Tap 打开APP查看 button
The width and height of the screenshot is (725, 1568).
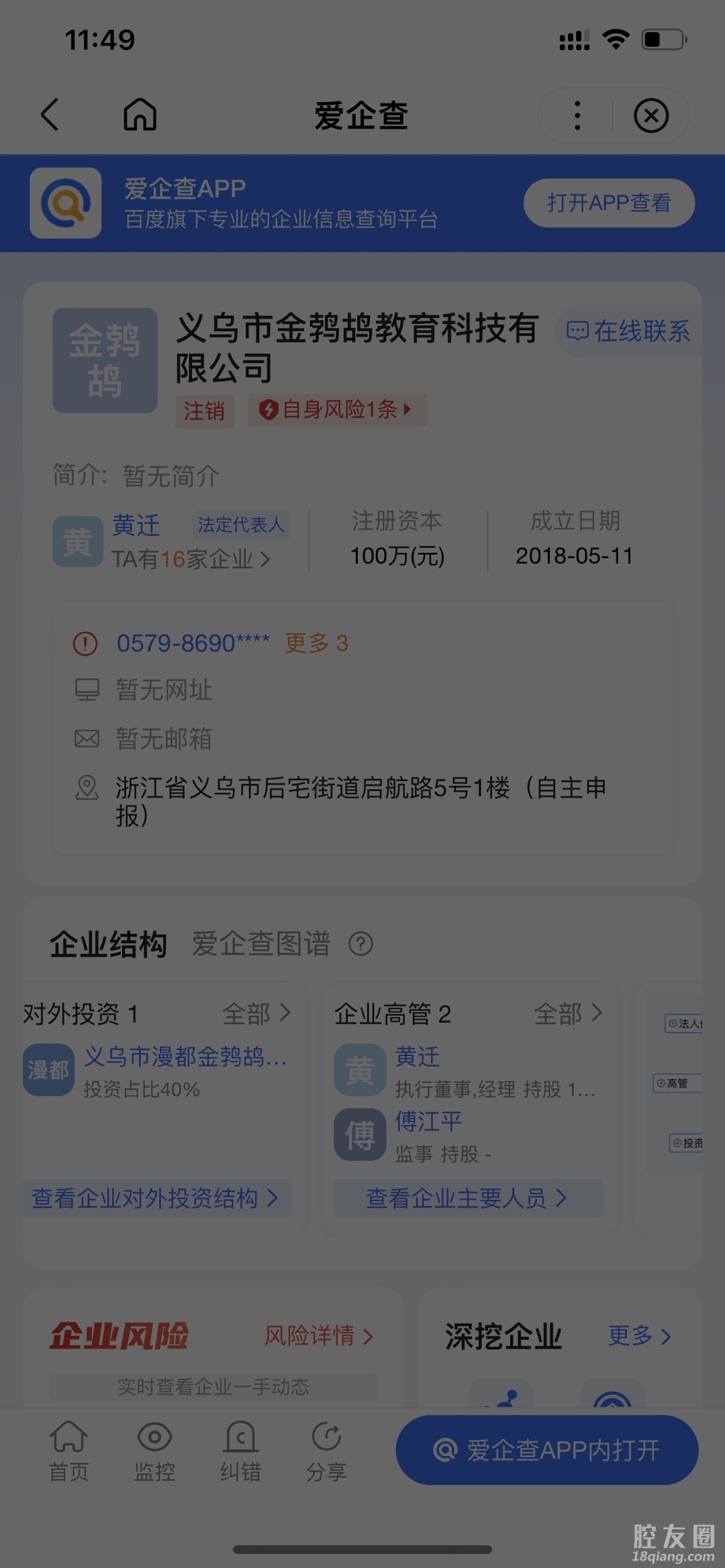[x=608, y=203]
